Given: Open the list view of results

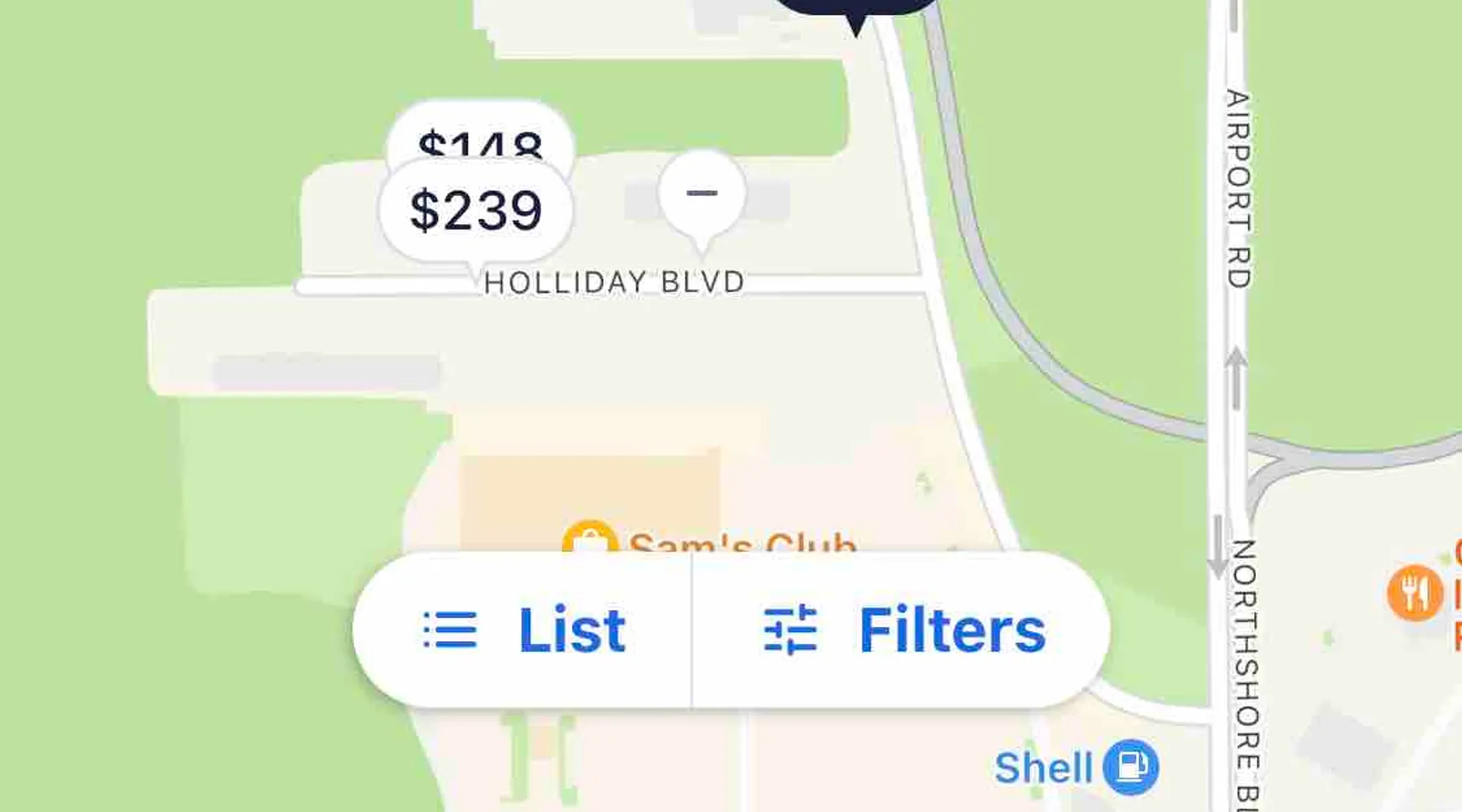Looking at the screenshot, I should [524, 630].
